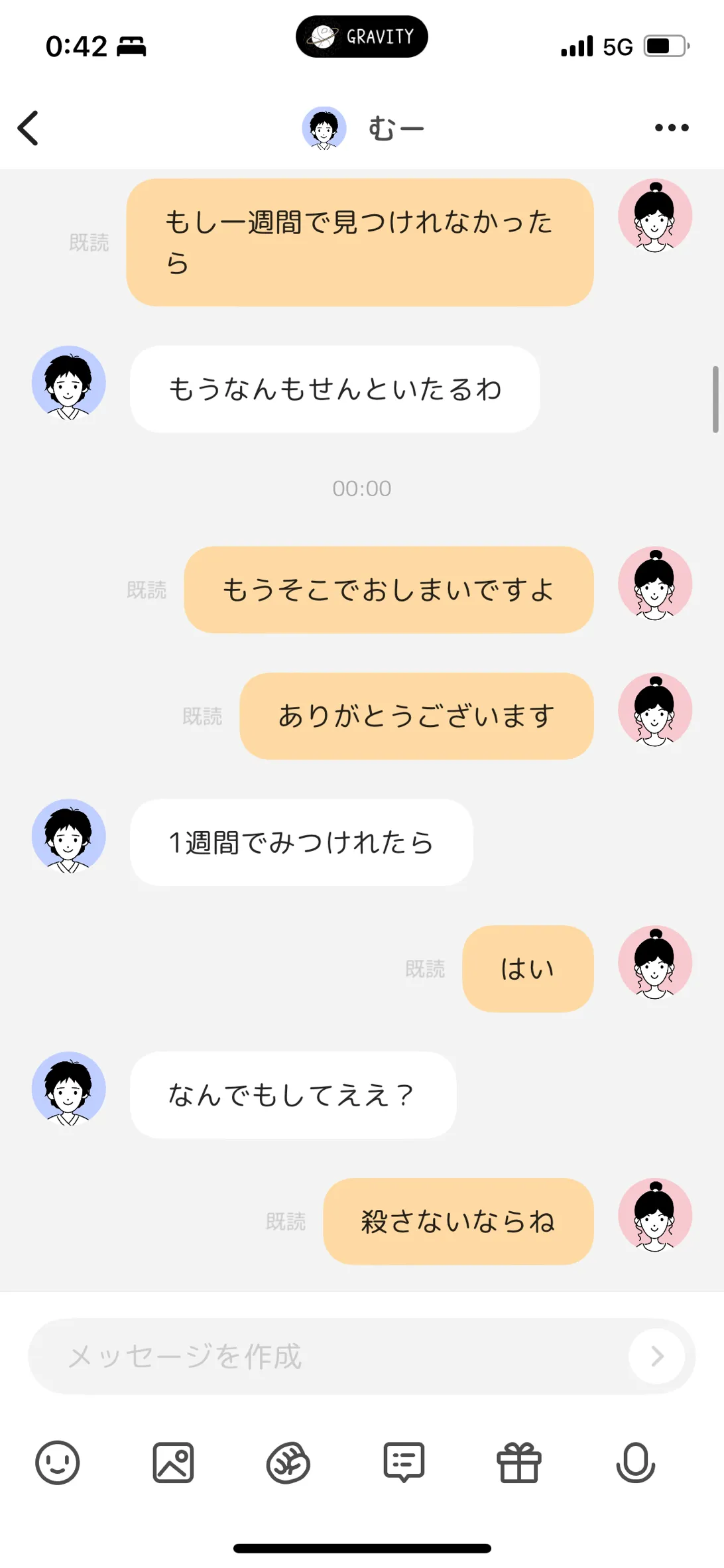This screenshot has height=1568, width=724.
Task: Attach a photo with the image icon
Action: coord(173,1463)
